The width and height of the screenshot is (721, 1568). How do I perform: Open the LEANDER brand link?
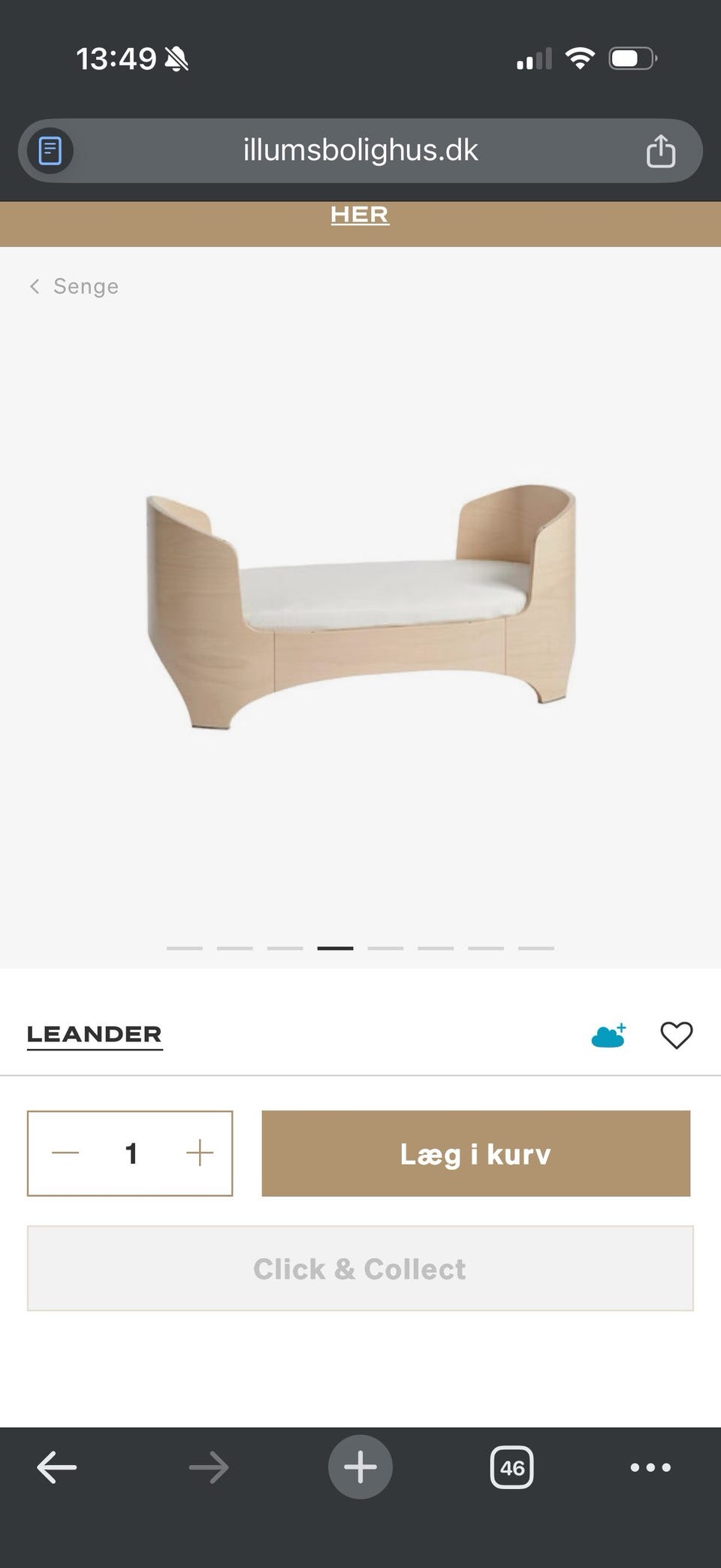pos(95,1035)
